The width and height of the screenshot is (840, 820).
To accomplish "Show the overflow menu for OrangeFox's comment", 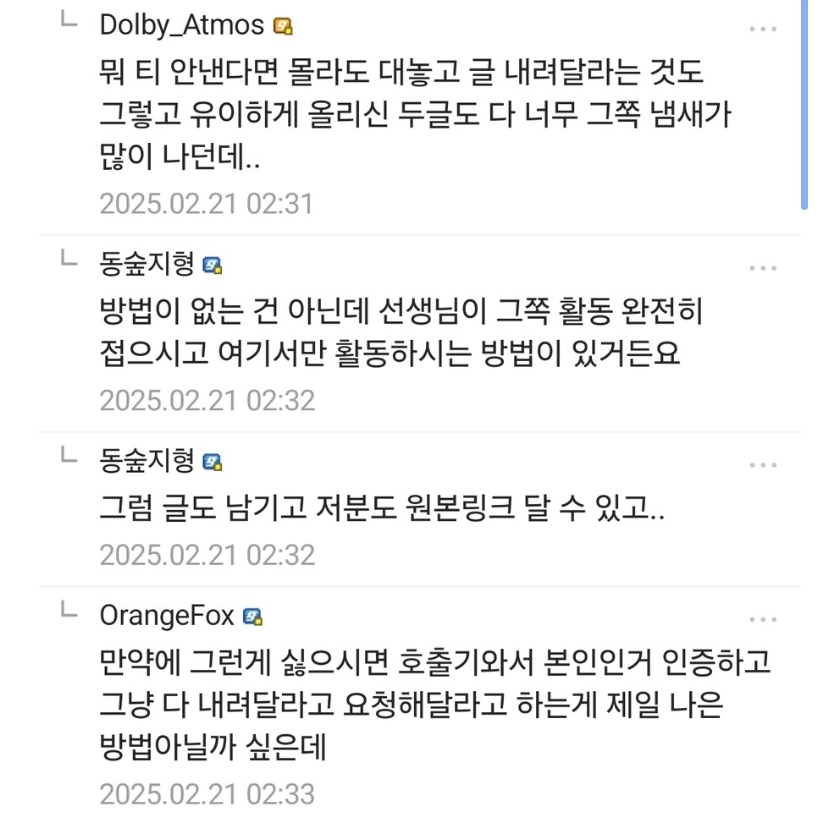I will click(763, 619).
